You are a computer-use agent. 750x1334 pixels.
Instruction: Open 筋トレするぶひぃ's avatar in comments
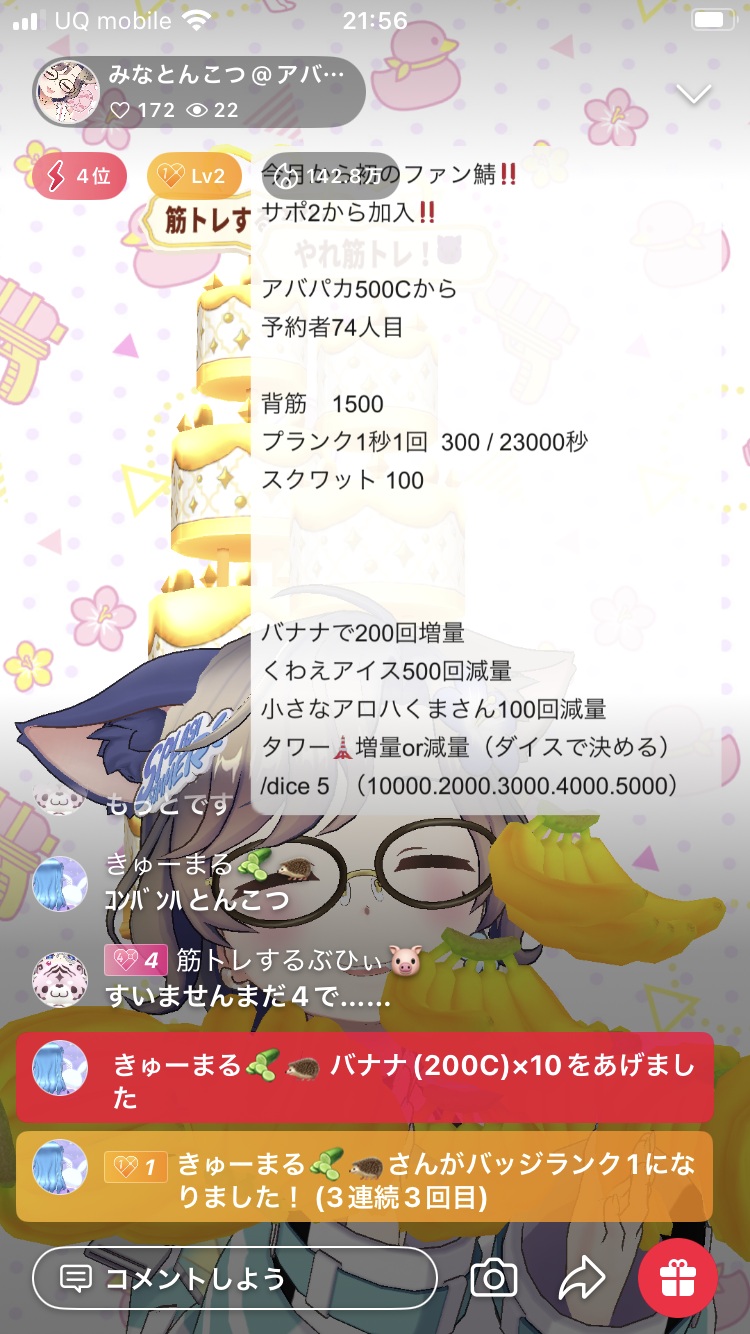click(x=60, y=979)
